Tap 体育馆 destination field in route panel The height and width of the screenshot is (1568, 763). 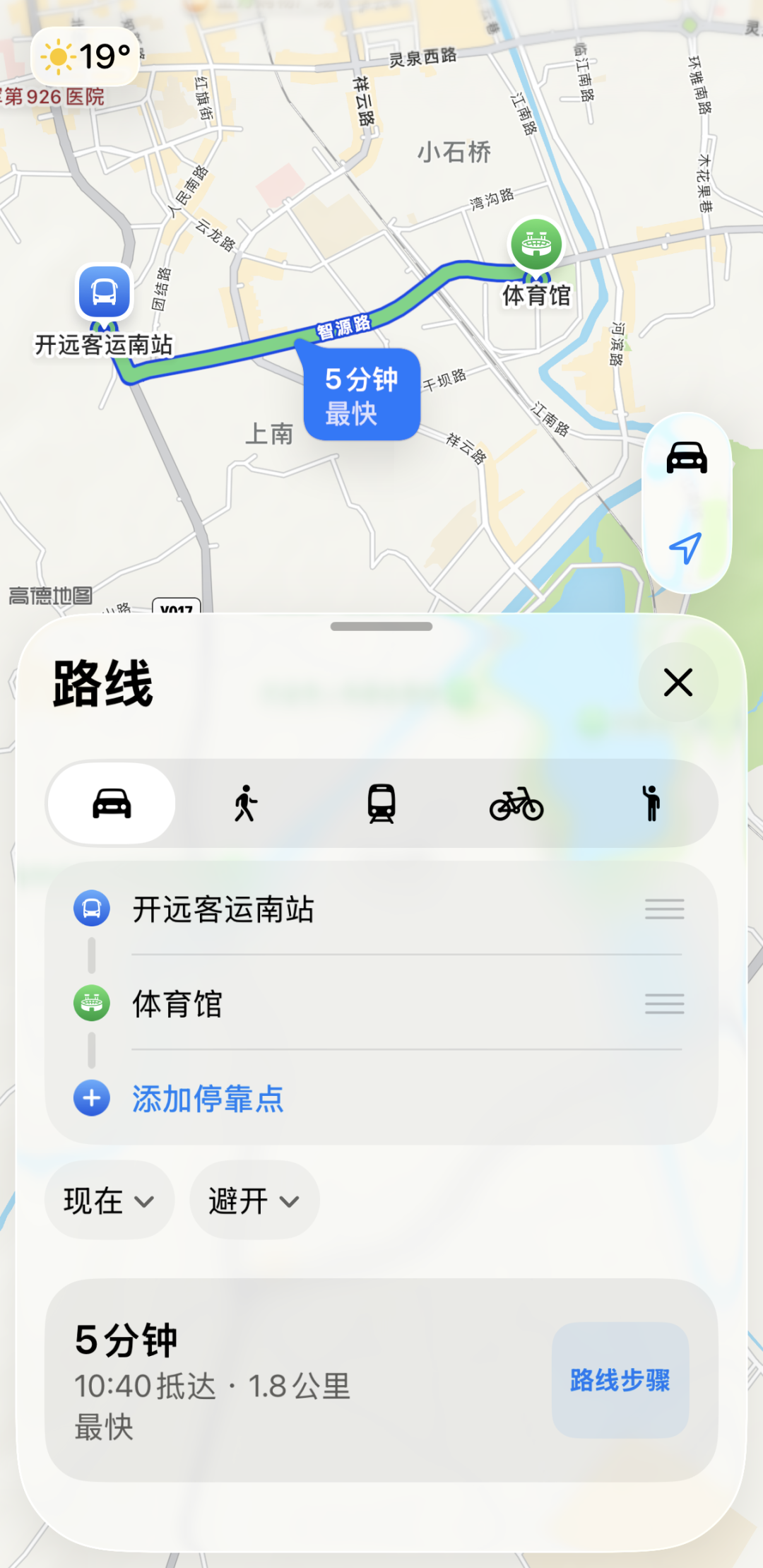tap(177, 1006)
